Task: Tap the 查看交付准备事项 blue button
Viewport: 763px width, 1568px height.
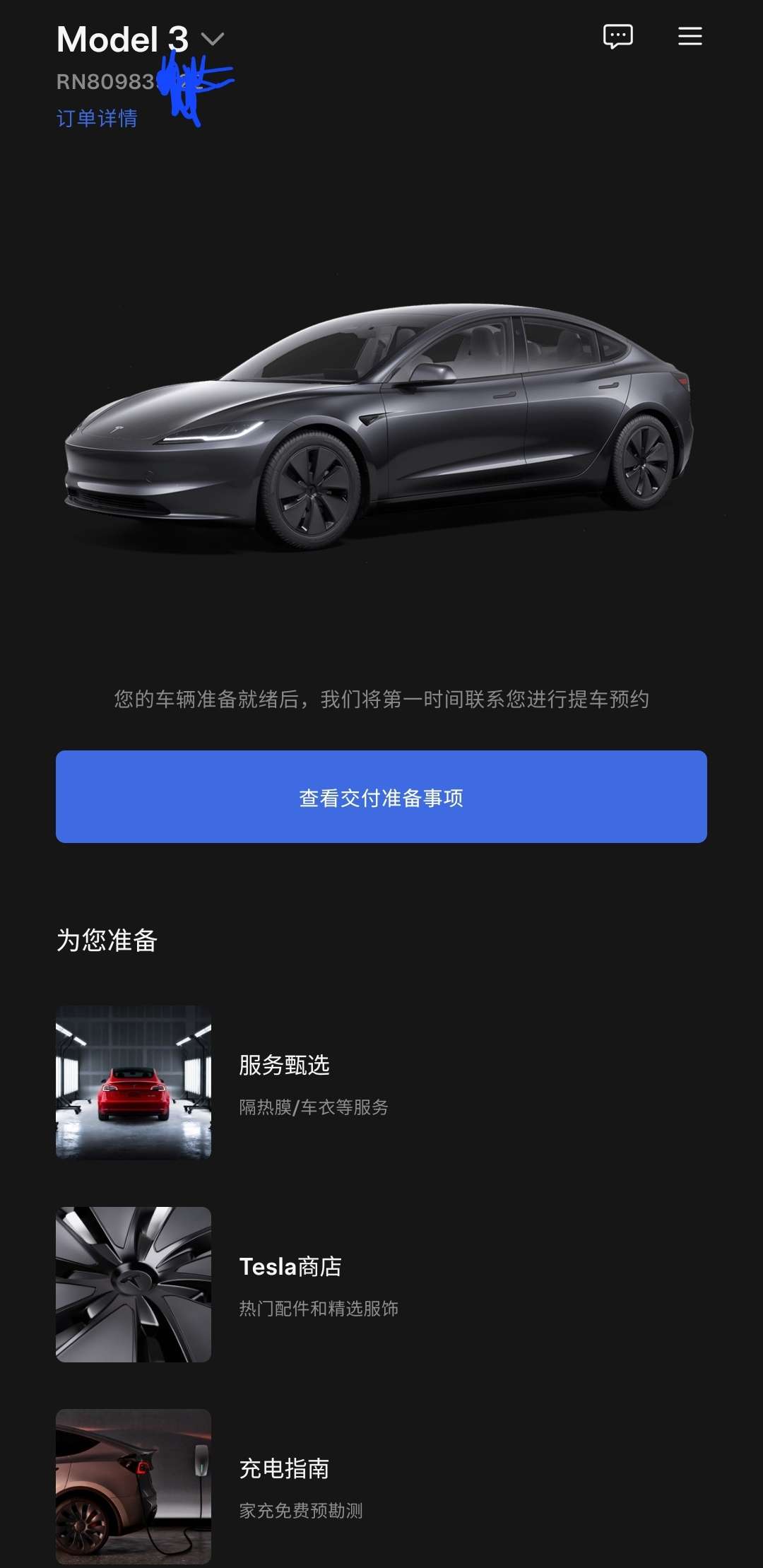Action: click(381, 796)
